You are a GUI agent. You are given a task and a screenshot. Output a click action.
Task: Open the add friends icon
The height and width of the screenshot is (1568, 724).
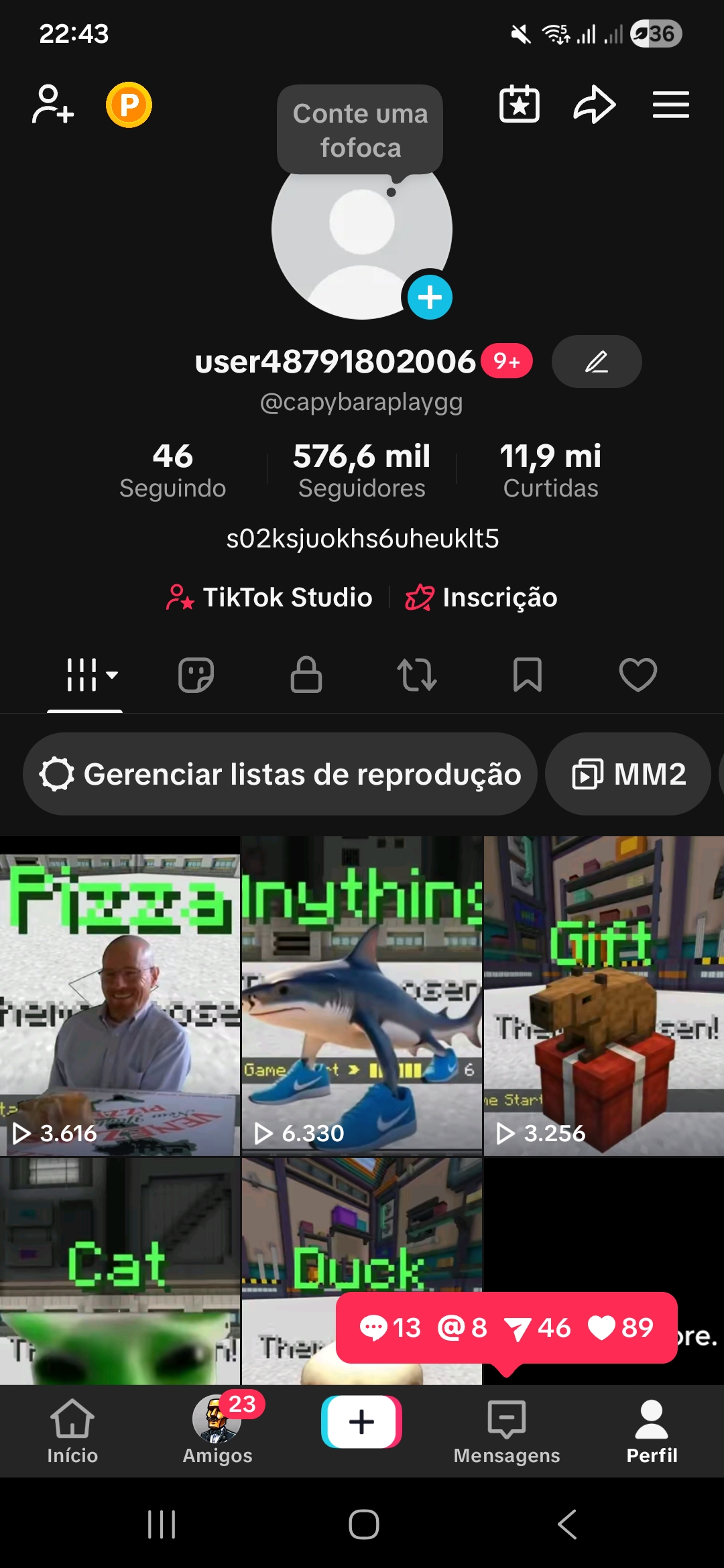[52, 105]
